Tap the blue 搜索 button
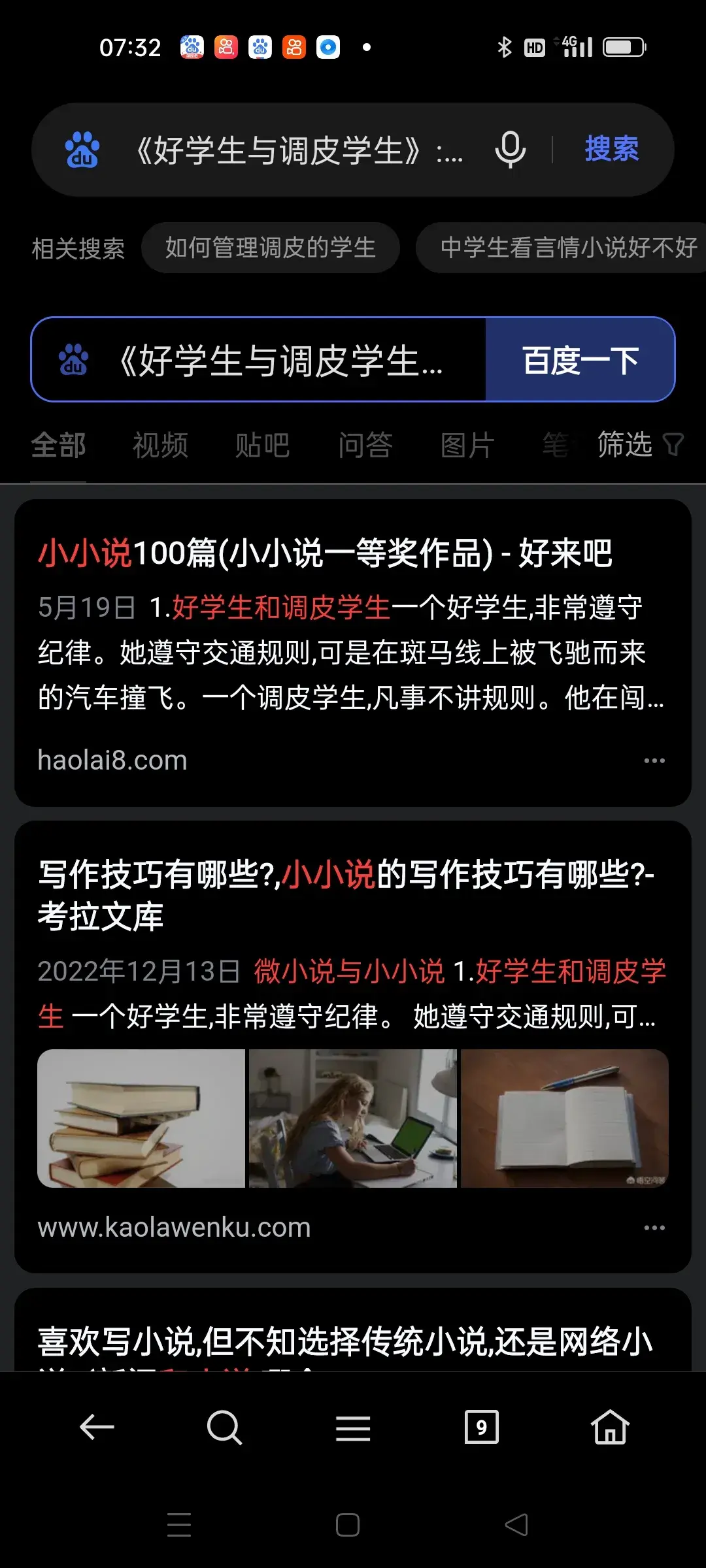Screen dimensions: 706x1568 [x=611, y=149]
